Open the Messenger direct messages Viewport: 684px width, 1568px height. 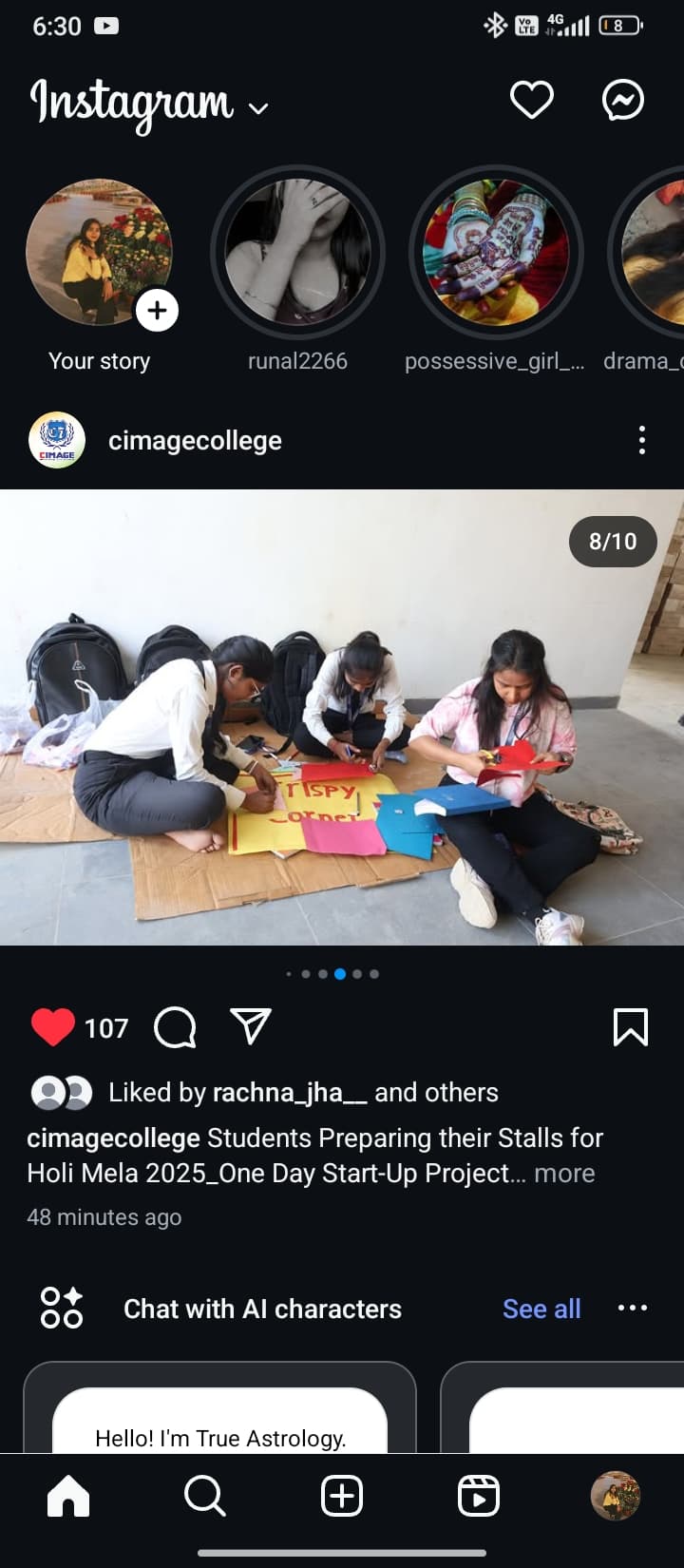(x=623, y=100)
